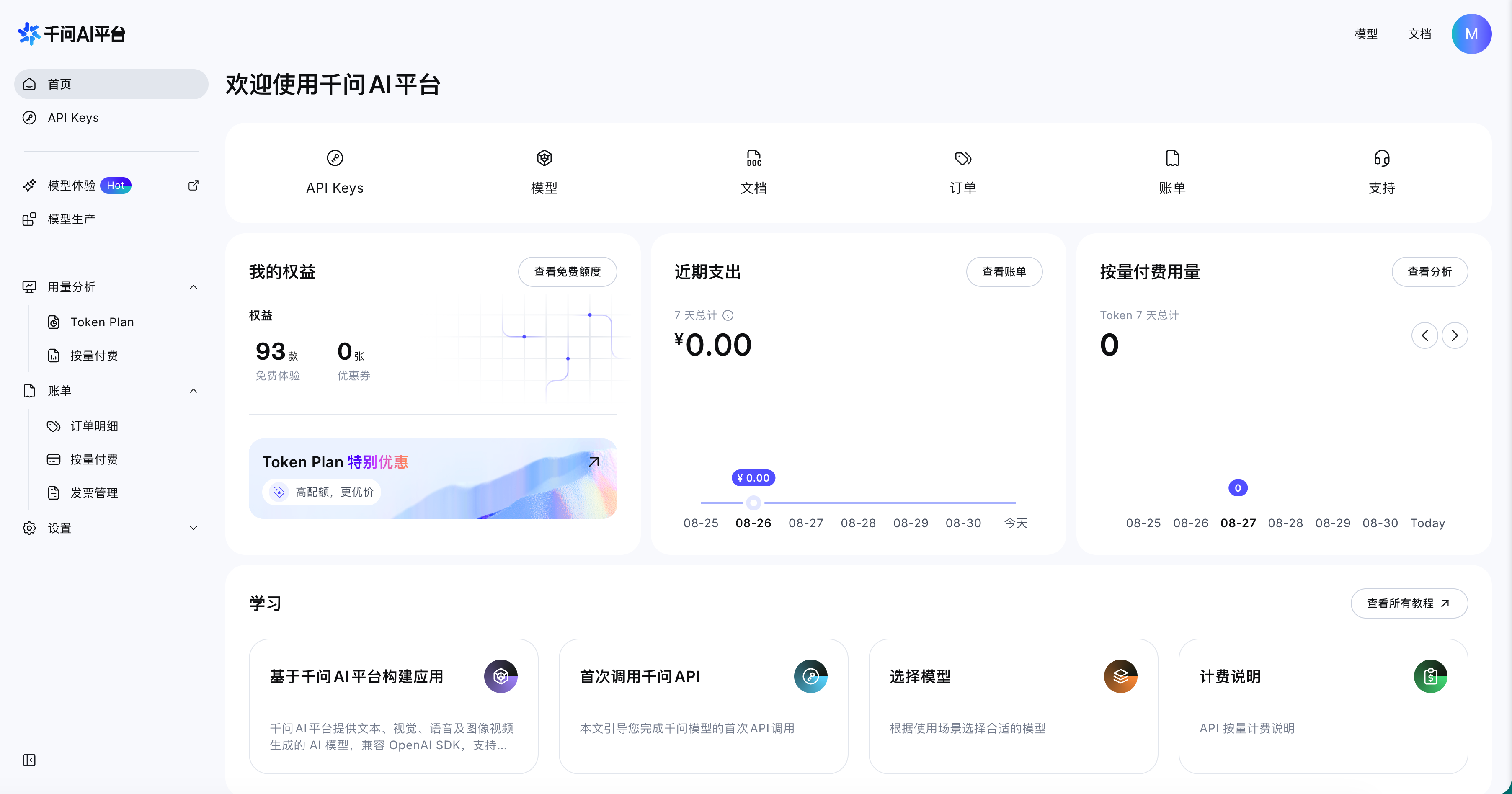Tap 查看账单 button
The height and width of the screenshot is (794, 1512).
pos(1004,272)
